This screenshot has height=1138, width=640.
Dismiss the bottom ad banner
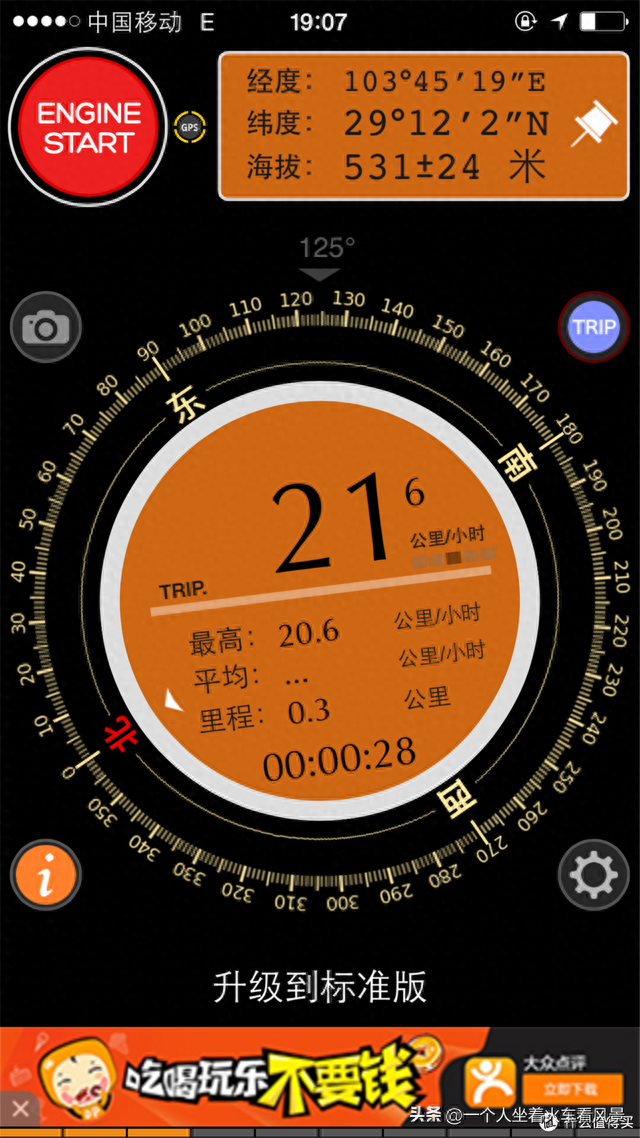click(x=19, y=1107)
